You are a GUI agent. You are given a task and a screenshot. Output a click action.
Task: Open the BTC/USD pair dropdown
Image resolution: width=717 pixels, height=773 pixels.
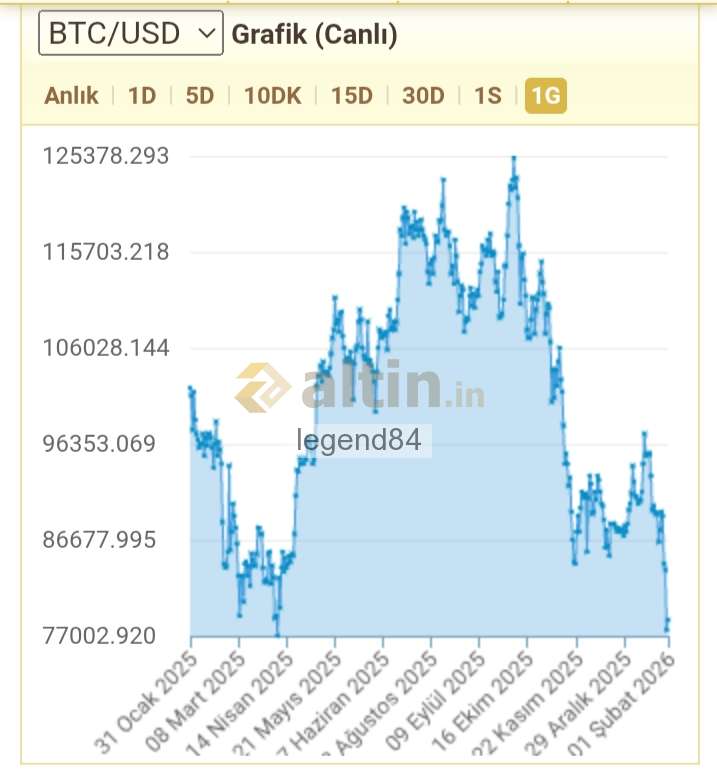pos(130,34)
